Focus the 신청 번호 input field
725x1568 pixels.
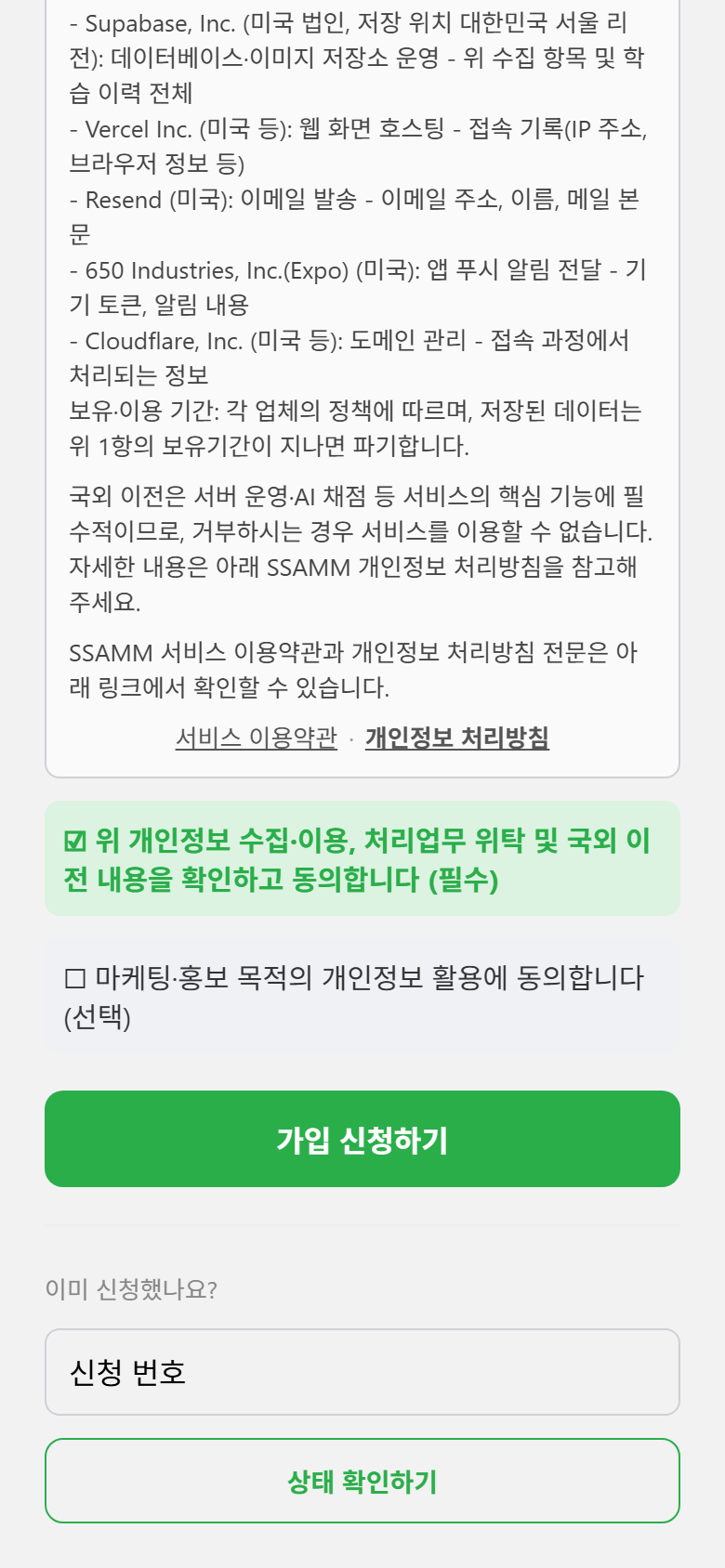tap(362, 1372)
